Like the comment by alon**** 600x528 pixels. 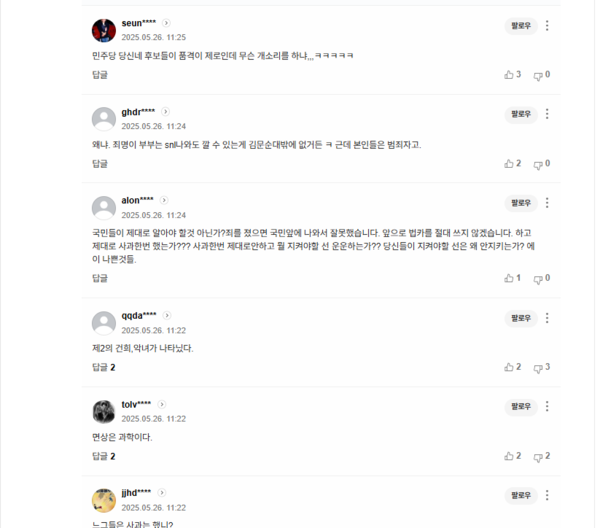513,278
